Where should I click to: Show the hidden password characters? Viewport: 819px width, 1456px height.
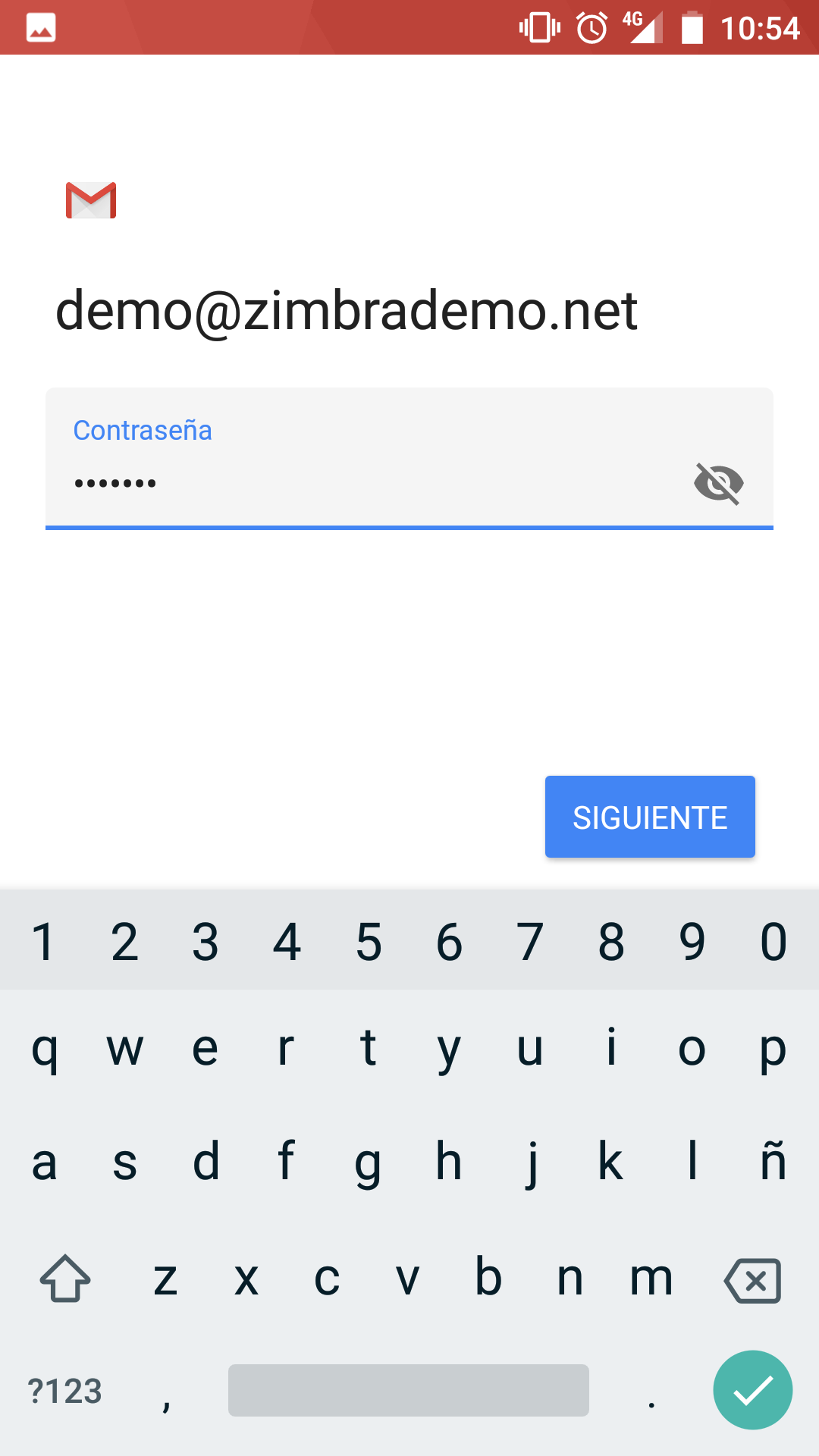coord(718,483)
